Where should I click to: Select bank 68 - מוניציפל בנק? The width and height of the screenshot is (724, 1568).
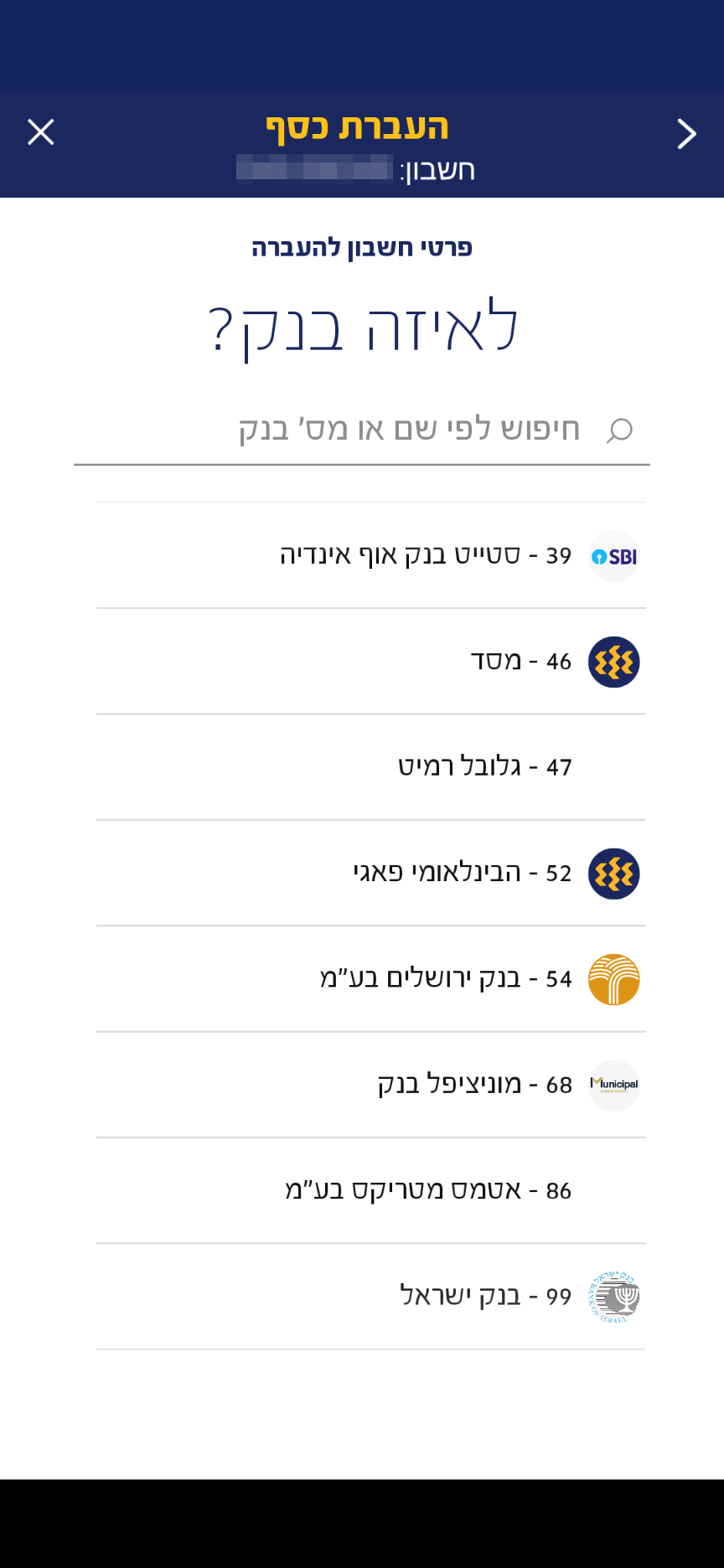(x=474, y=1085)
